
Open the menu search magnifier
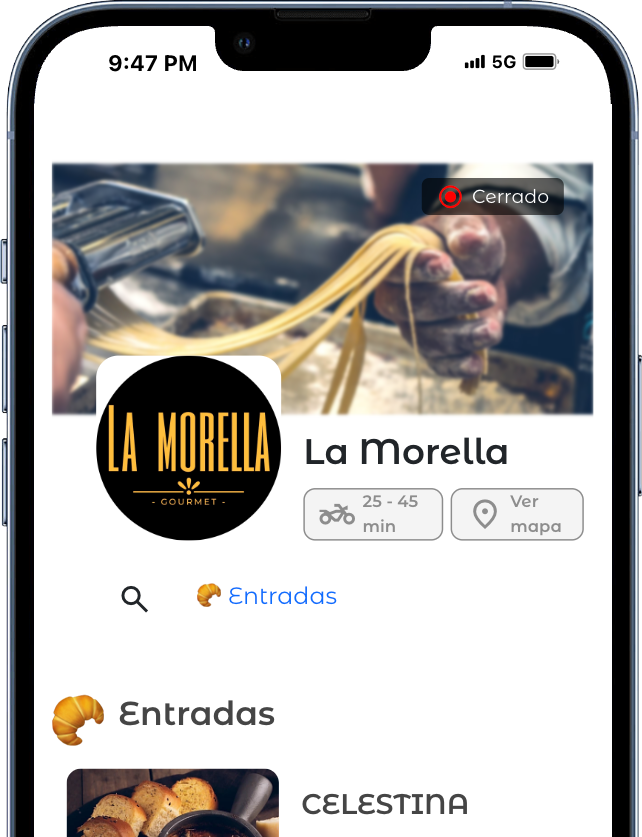134,598
